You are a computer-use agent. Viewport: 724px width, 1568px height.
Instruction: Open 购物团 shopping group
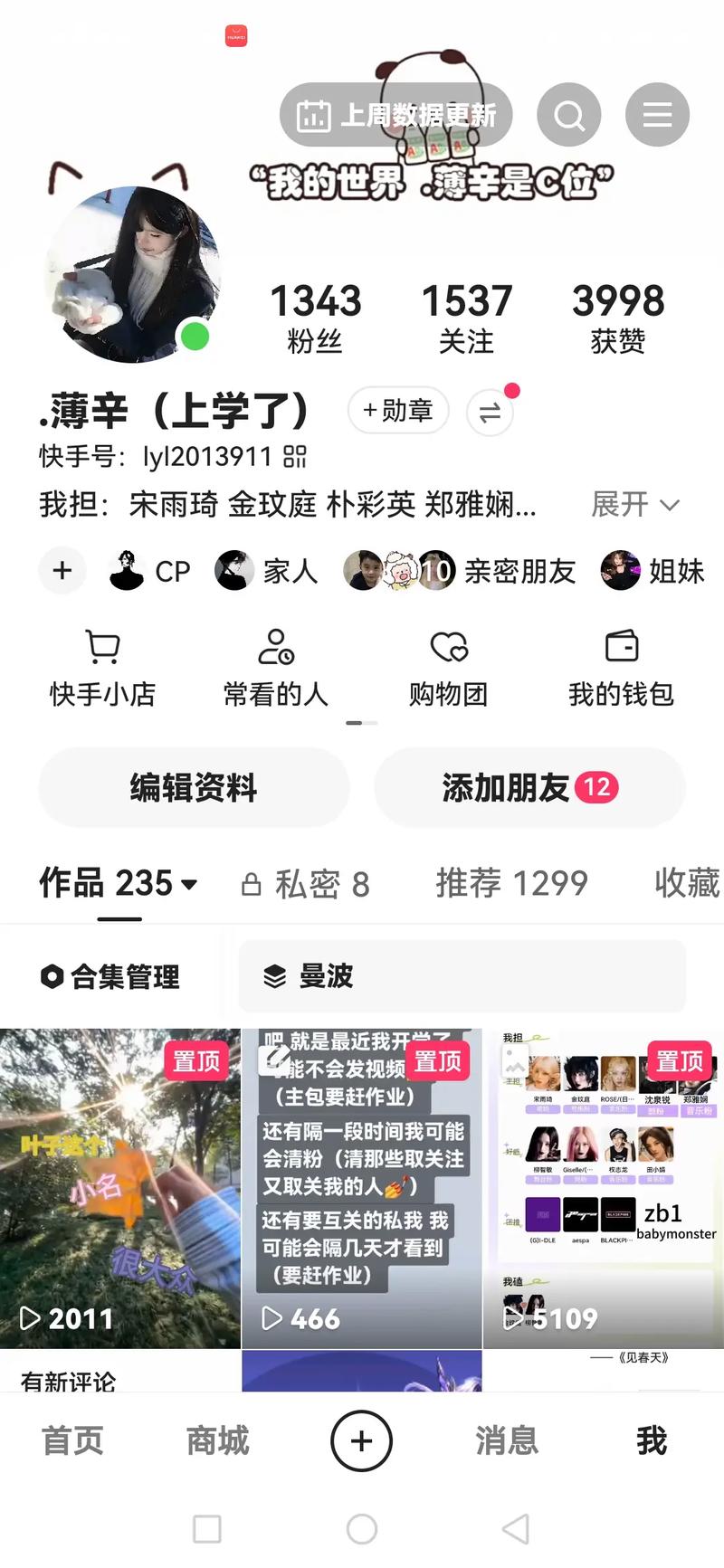click(448, 668)
